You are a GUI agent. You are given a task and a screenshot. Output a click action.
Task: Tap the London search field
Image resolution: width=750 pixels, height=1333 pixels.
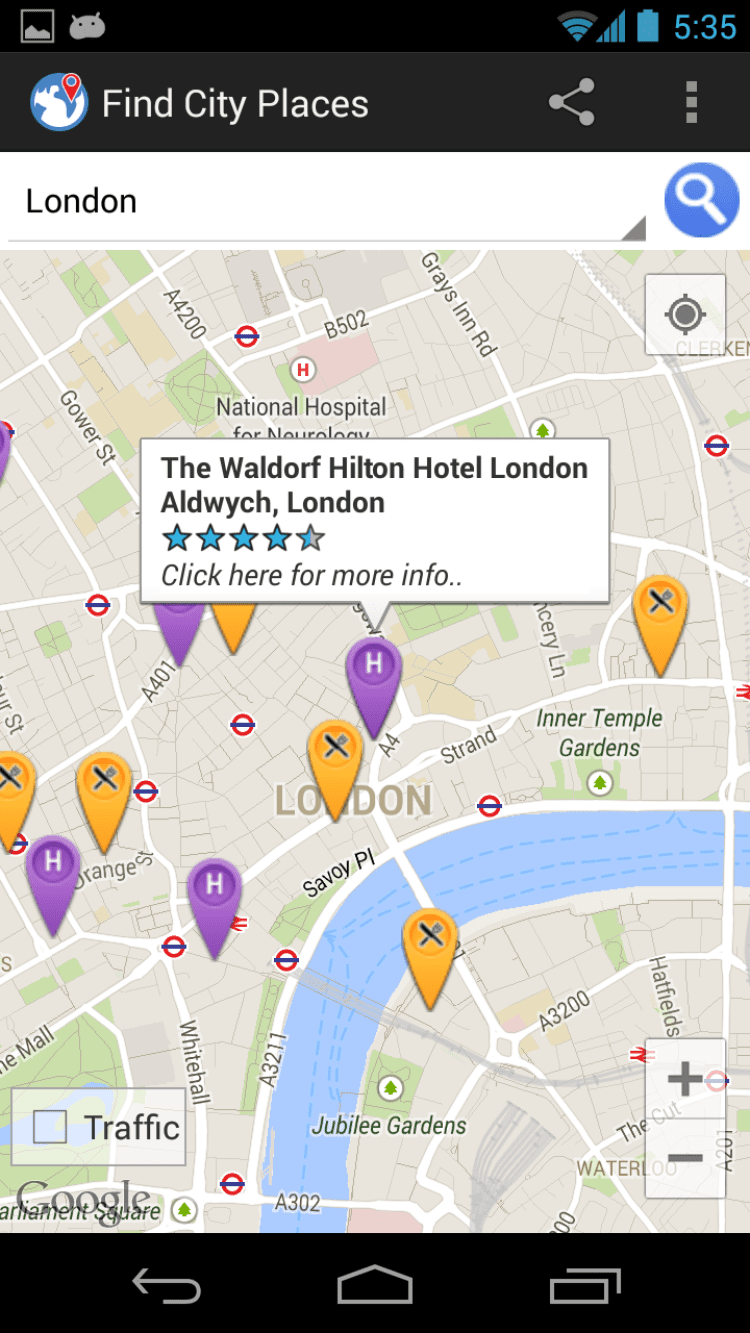pos(320,202)
